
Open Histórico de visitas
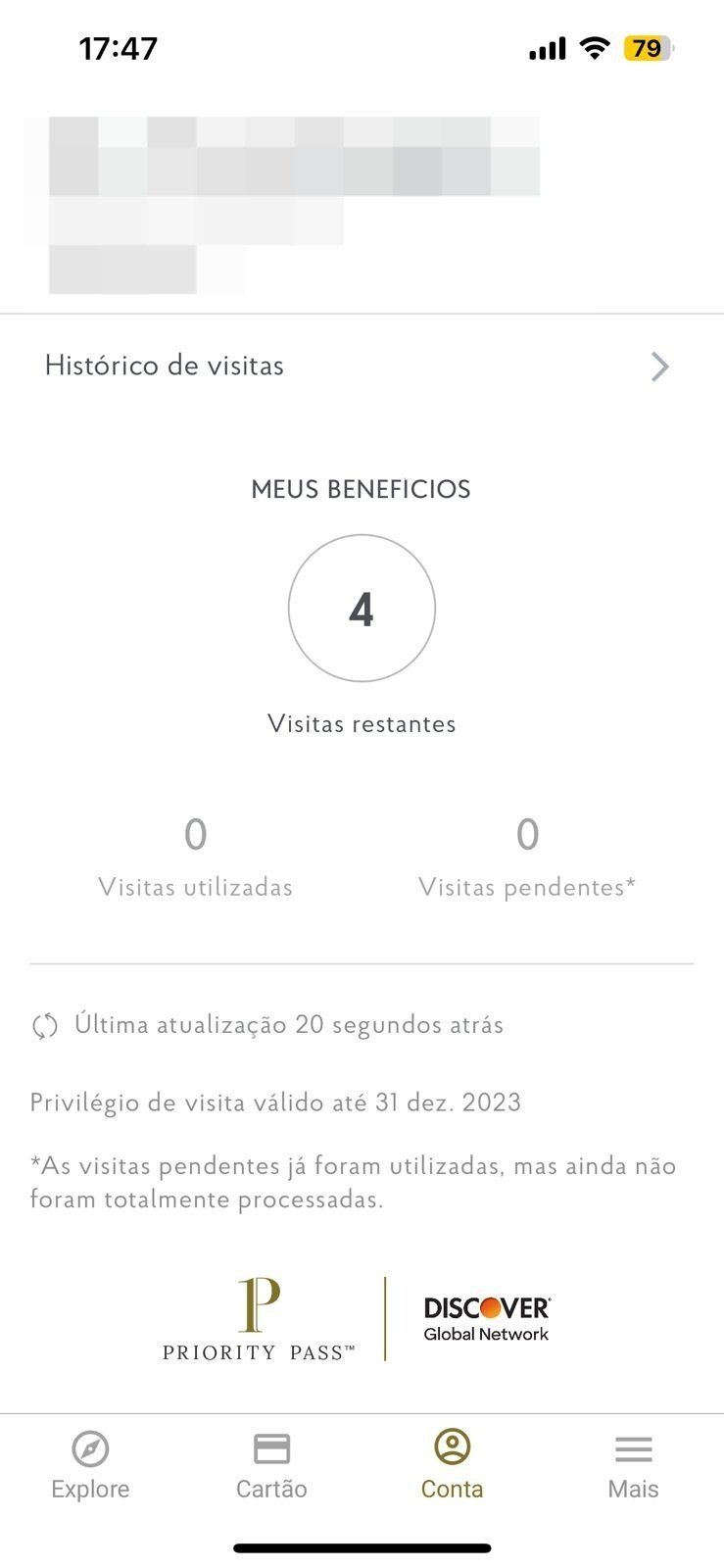[362, 366]
